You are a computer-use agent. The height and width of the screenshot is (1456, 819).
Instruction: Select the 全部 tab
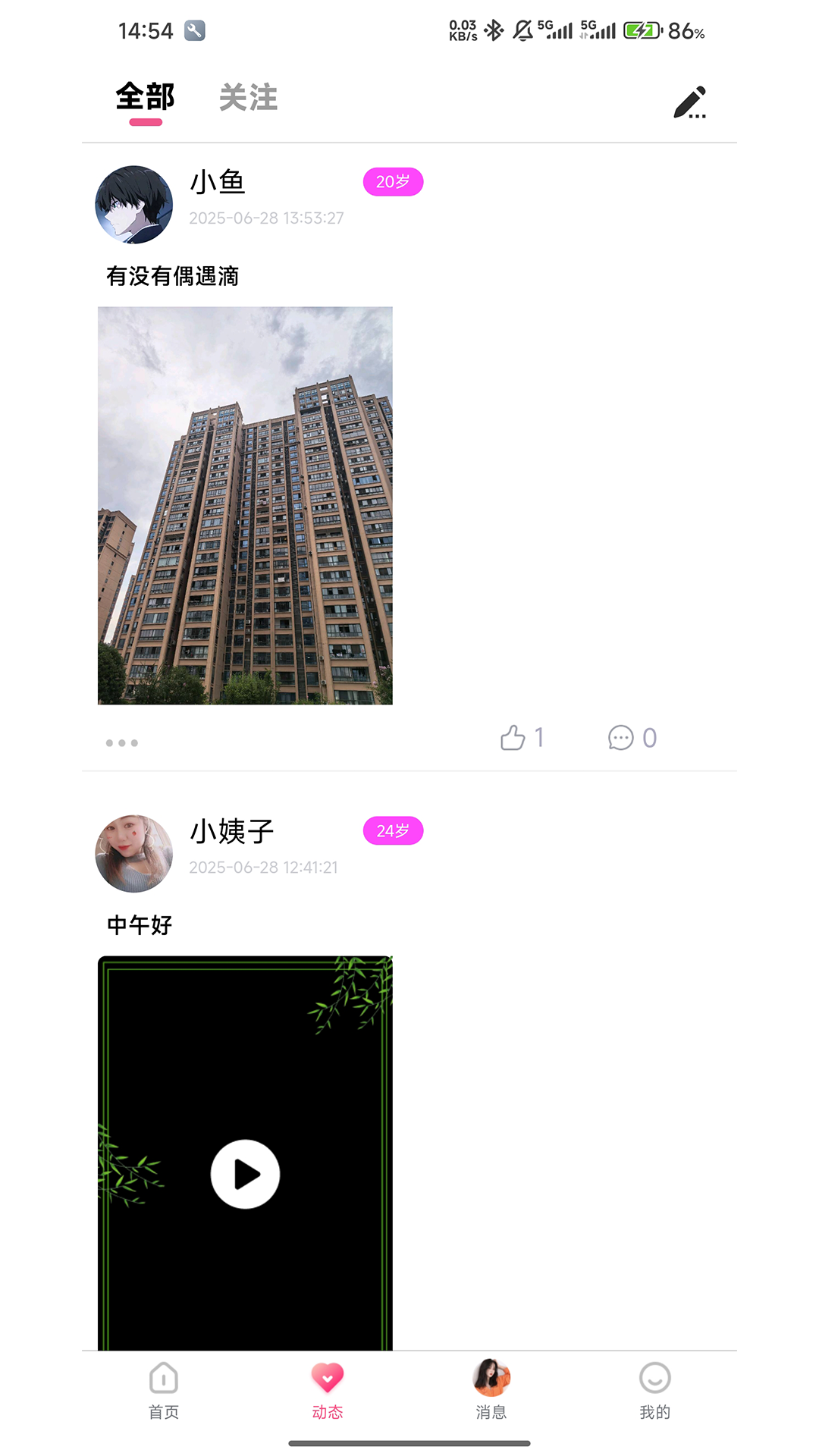coord(145,98)
